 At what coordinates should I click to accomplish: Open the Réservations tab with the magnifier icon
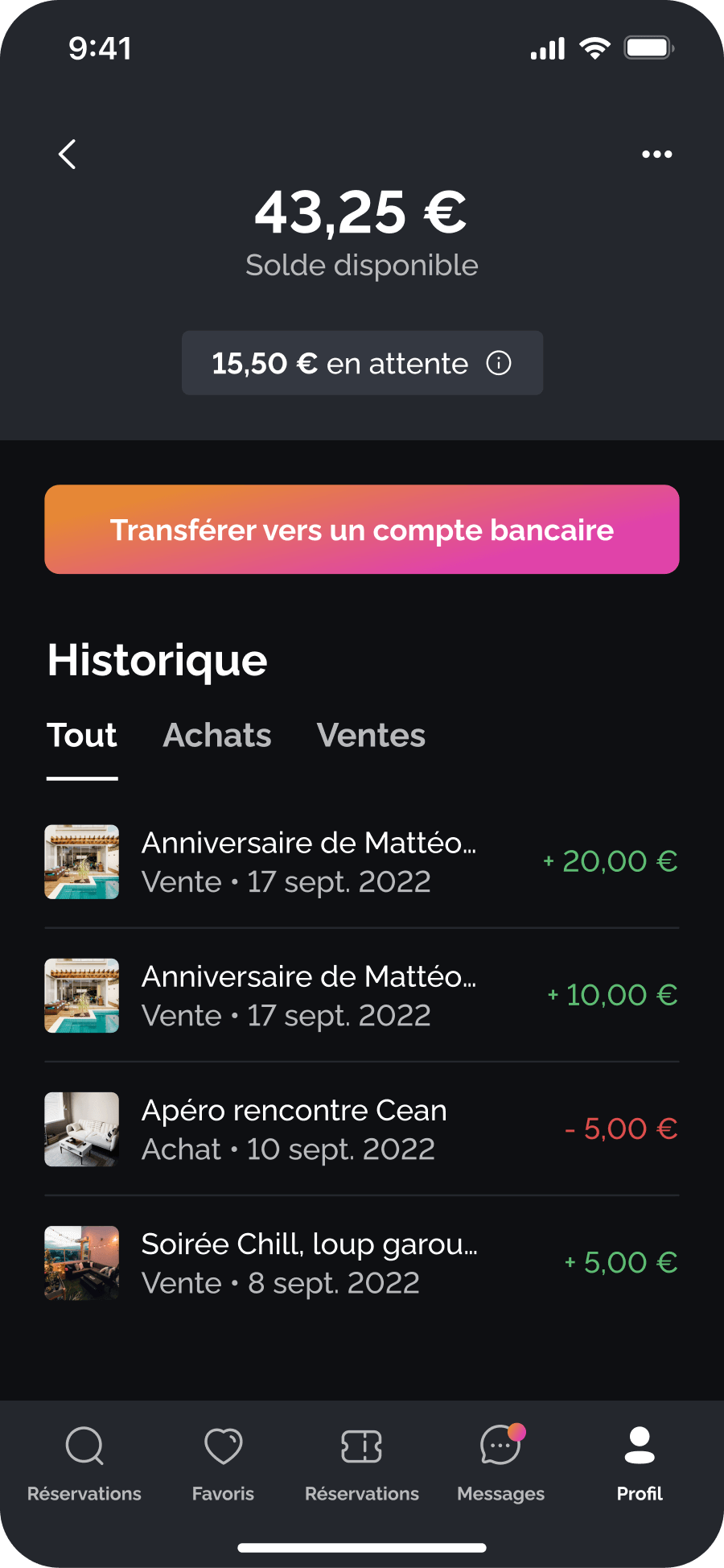click(84, 1463)
